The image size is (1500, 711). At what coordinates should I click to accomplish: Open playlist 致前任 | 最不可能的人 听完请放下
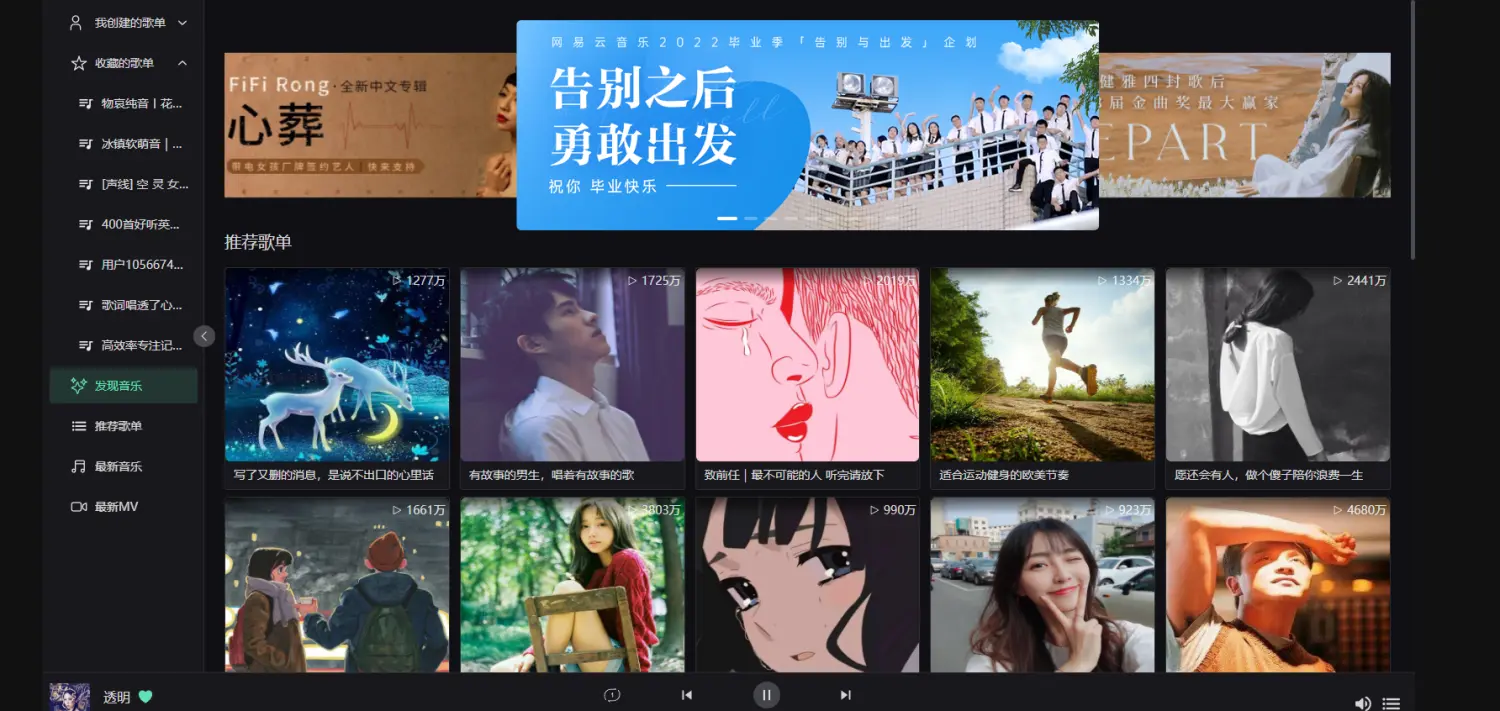pos(807,365)
